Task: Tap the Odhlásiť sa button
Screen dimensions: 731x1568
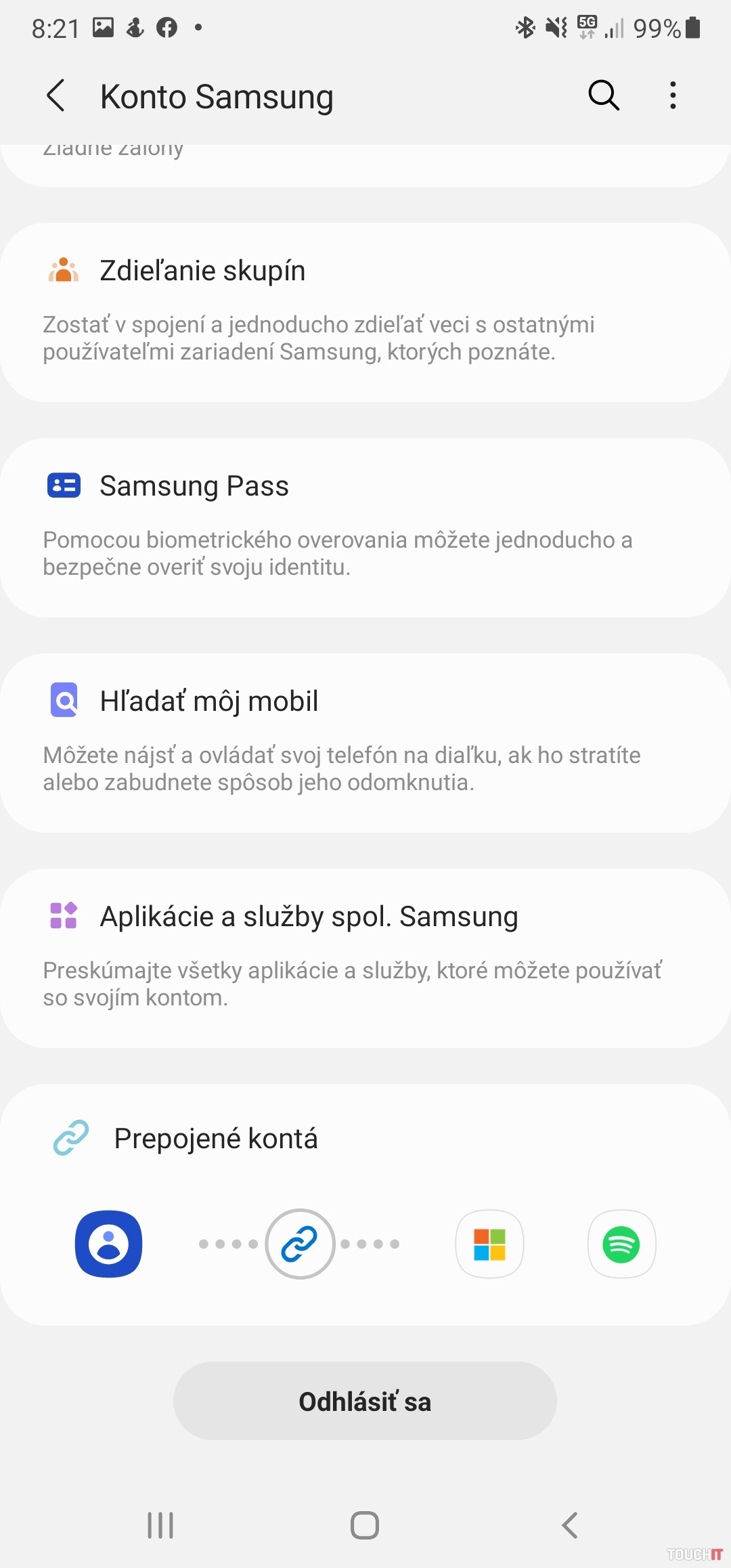Action: tap(365, 1401)
